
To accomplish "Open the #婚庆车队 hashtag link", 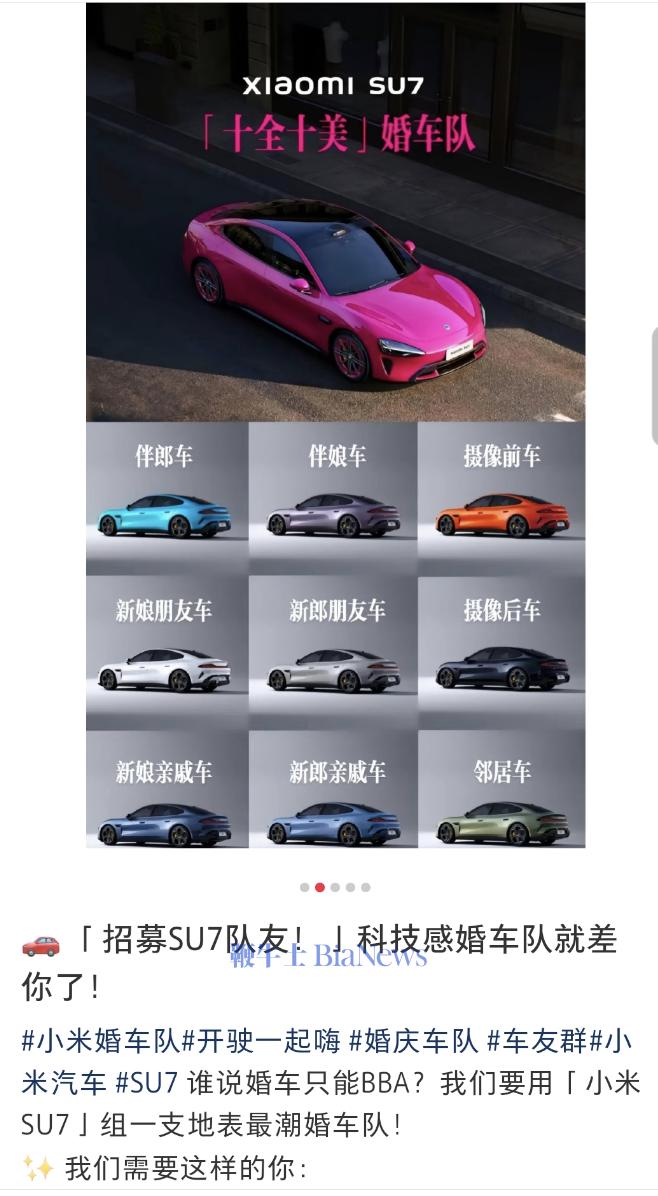I will [x=413, y=1040].
